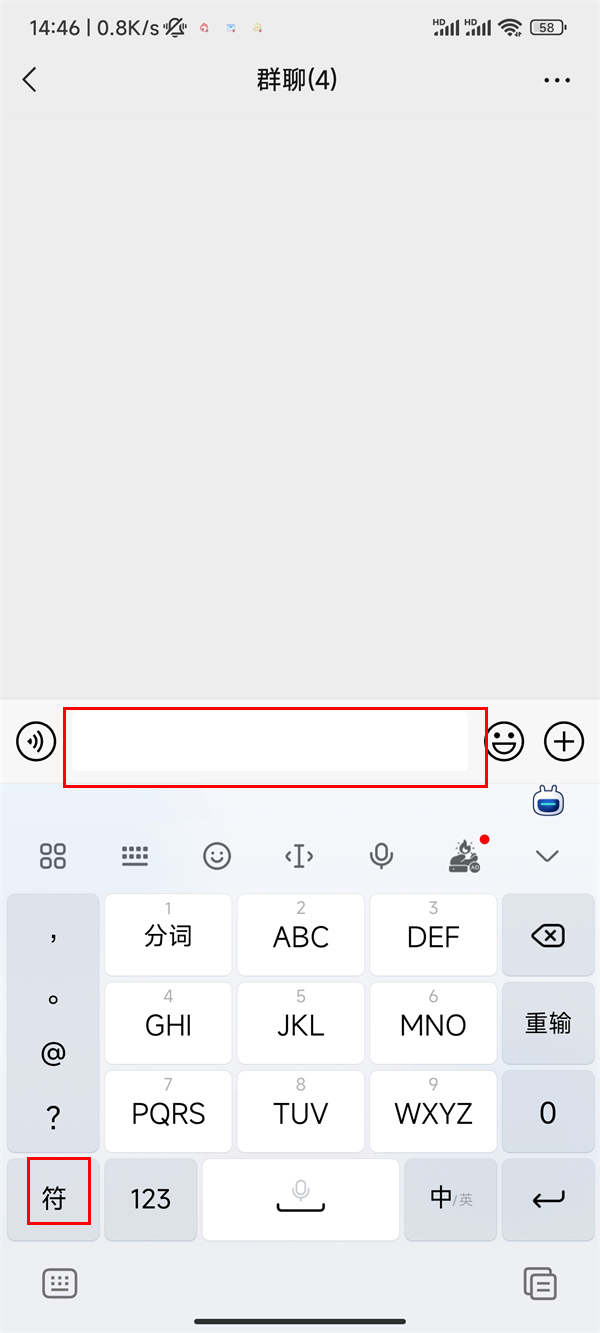Screen dimensions: 600x1333
Task: Collapse the keyboard with the down chevron
Action: (x=547, y=856)
